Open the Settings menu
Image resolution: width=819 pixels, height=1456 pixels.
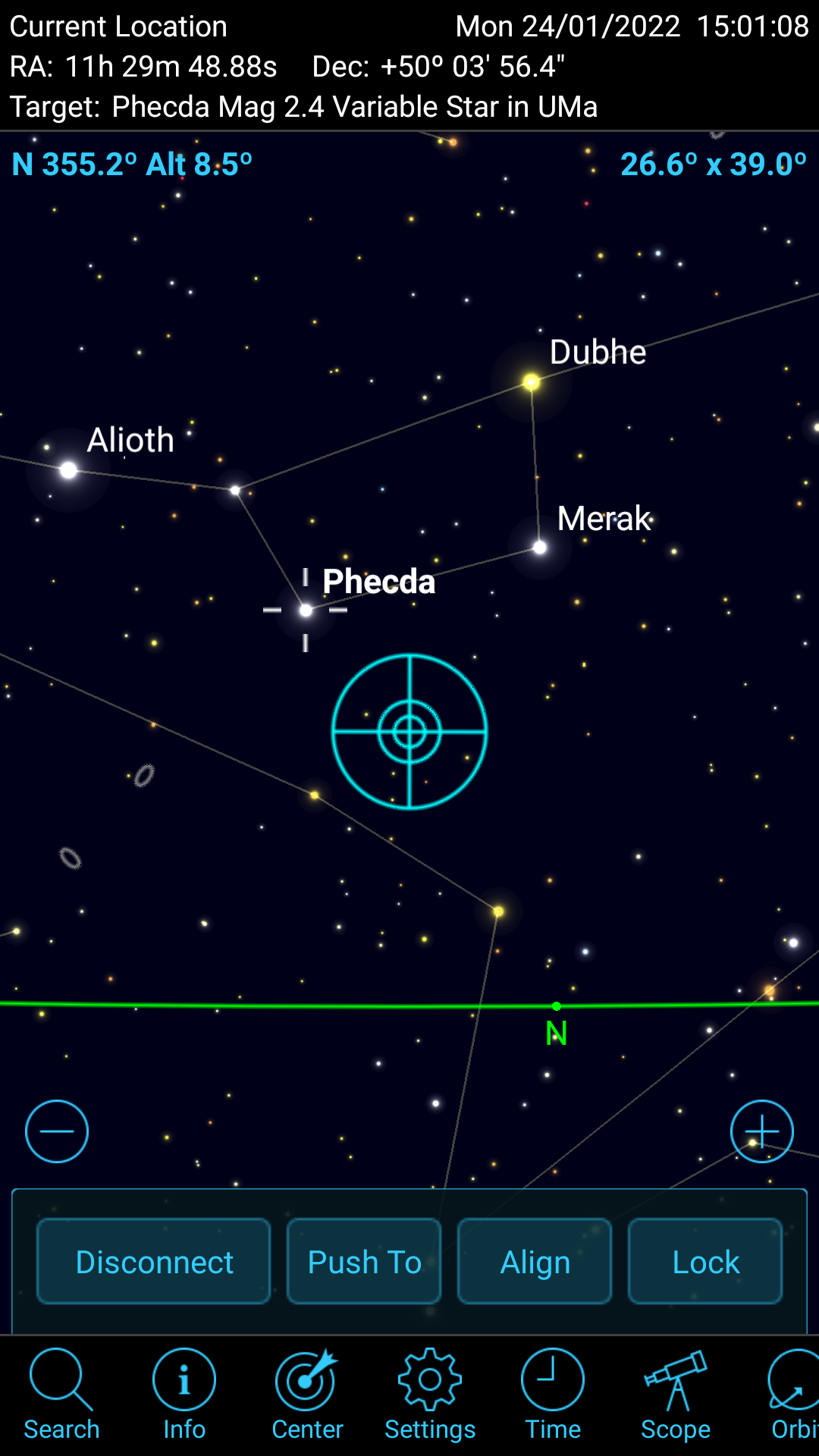pyautogui.click(x=430, y=1395)
